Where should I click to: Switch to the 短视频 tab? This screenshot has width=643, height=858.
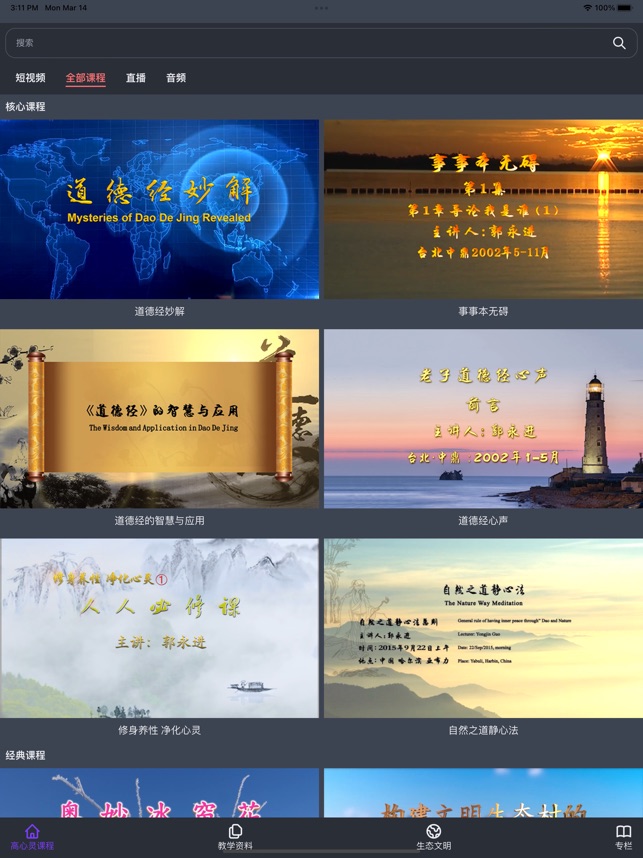30,78
